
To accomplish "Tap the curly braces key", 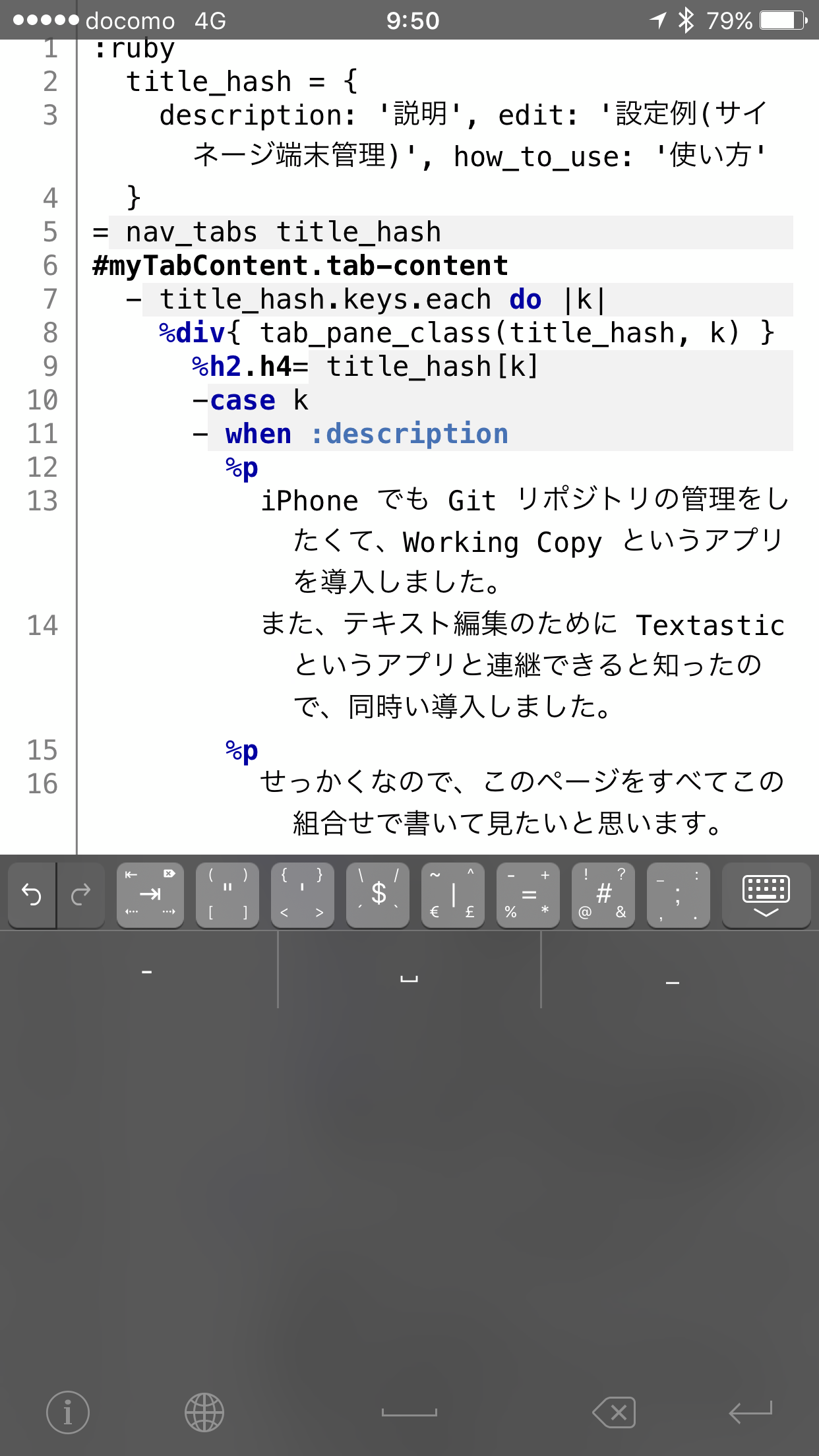I will click(x=302, y=895).
